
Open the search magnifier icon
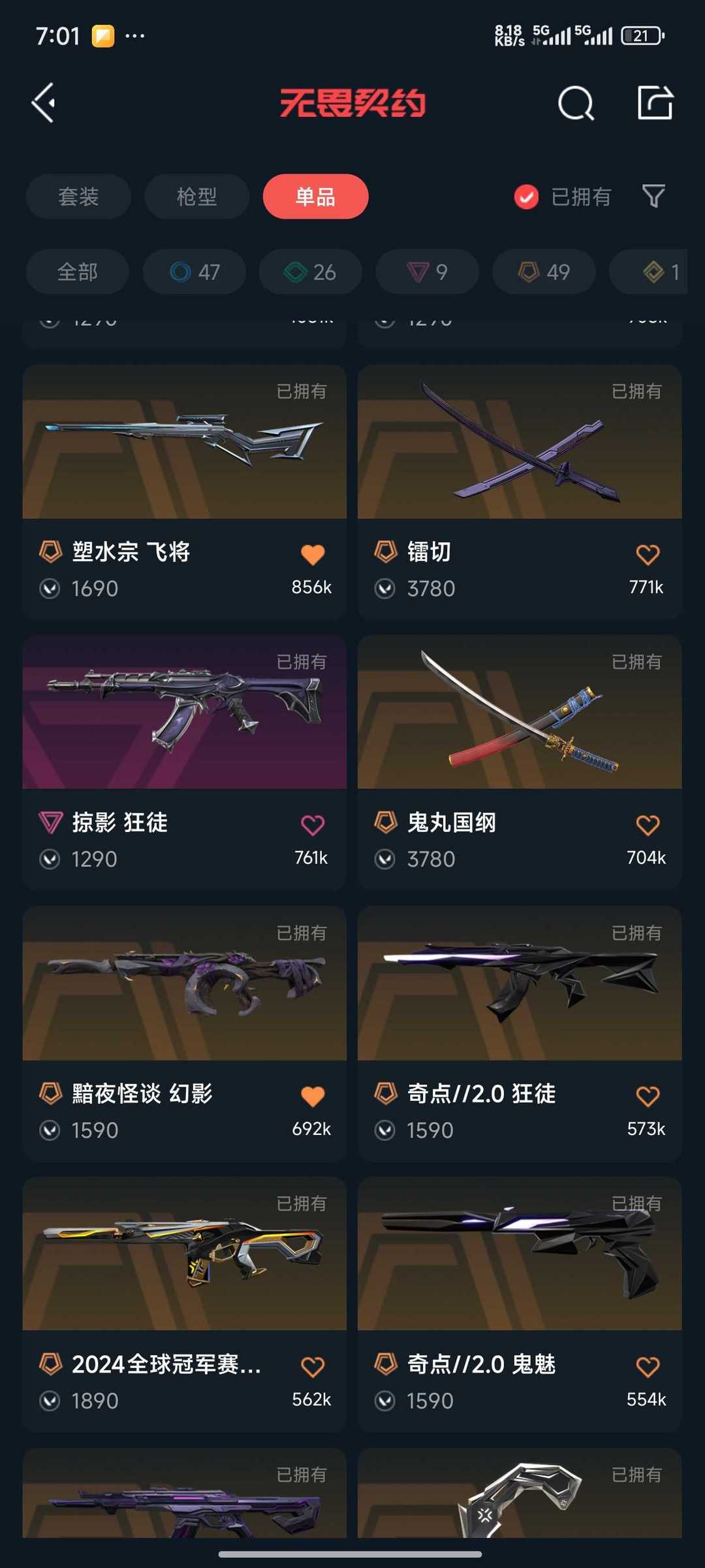tap(575, 103)
